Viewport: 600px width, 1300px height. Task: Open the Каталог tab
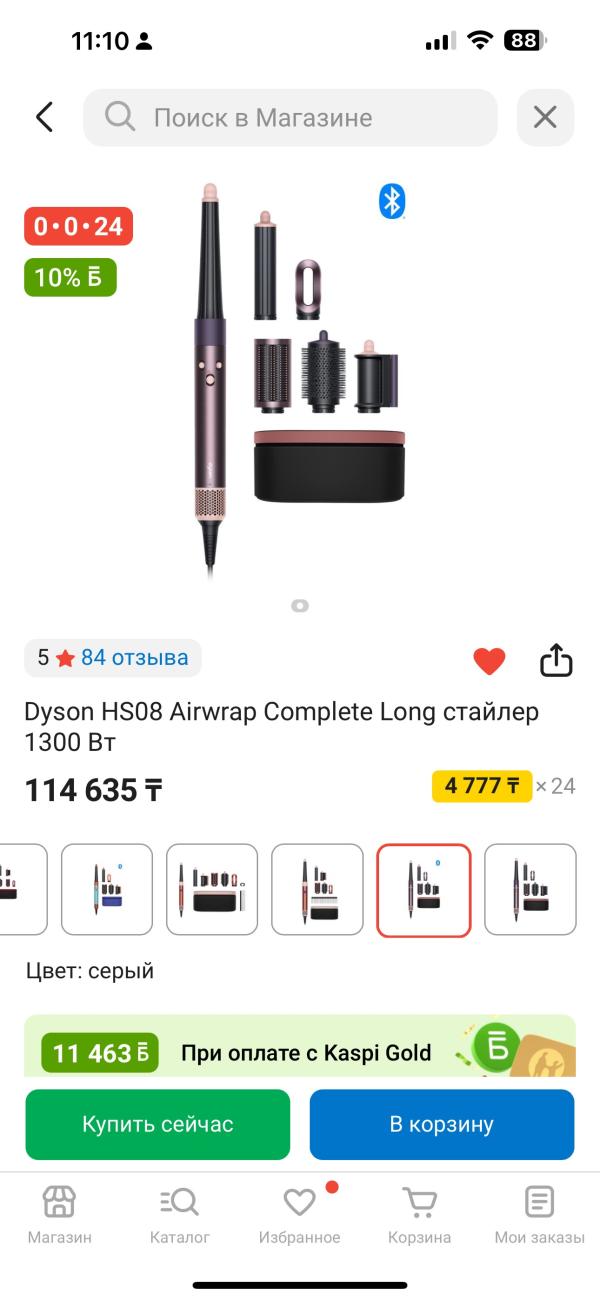click(180, 1214)
